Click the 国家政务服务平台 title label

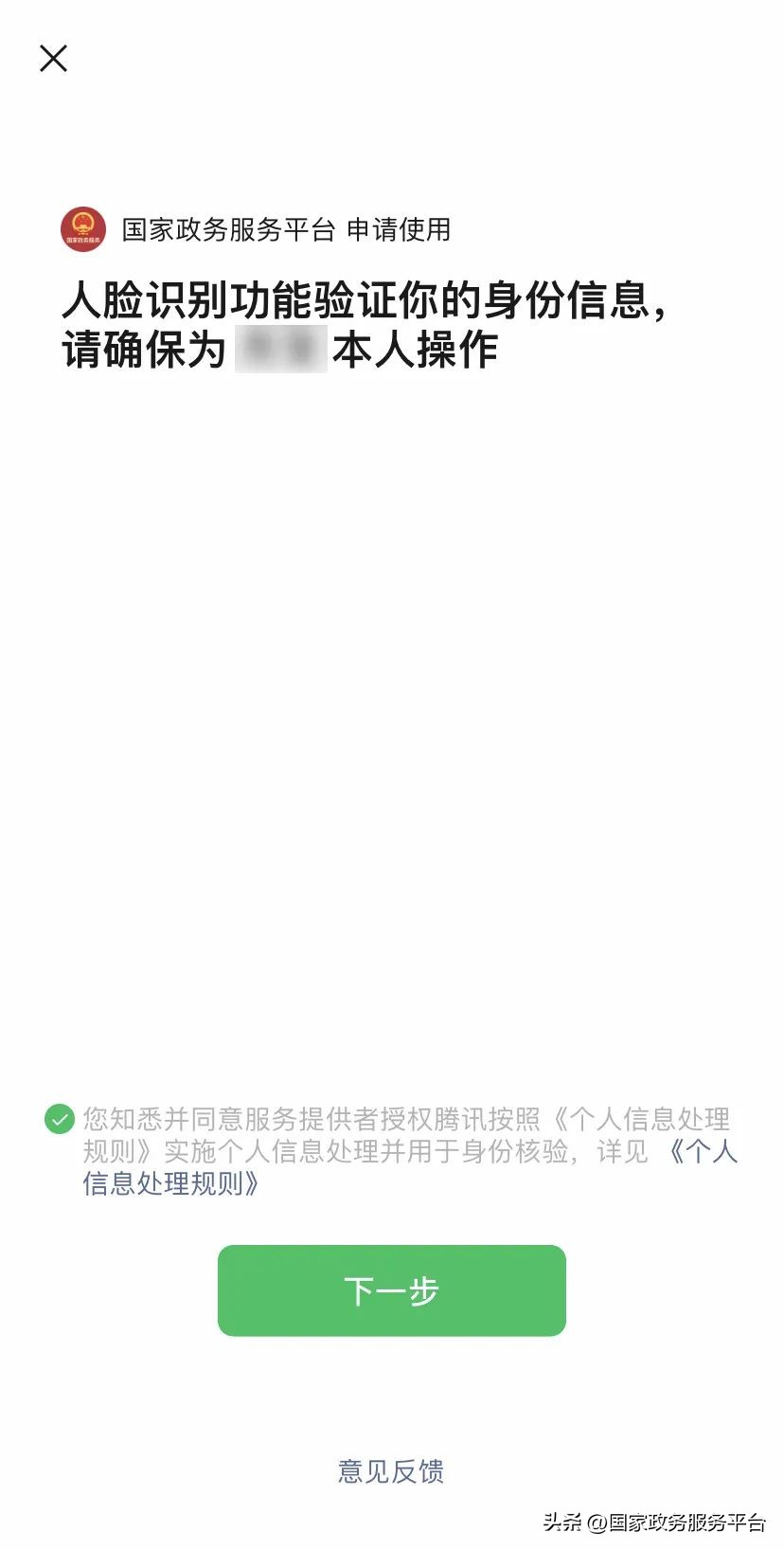click(229, 227)
